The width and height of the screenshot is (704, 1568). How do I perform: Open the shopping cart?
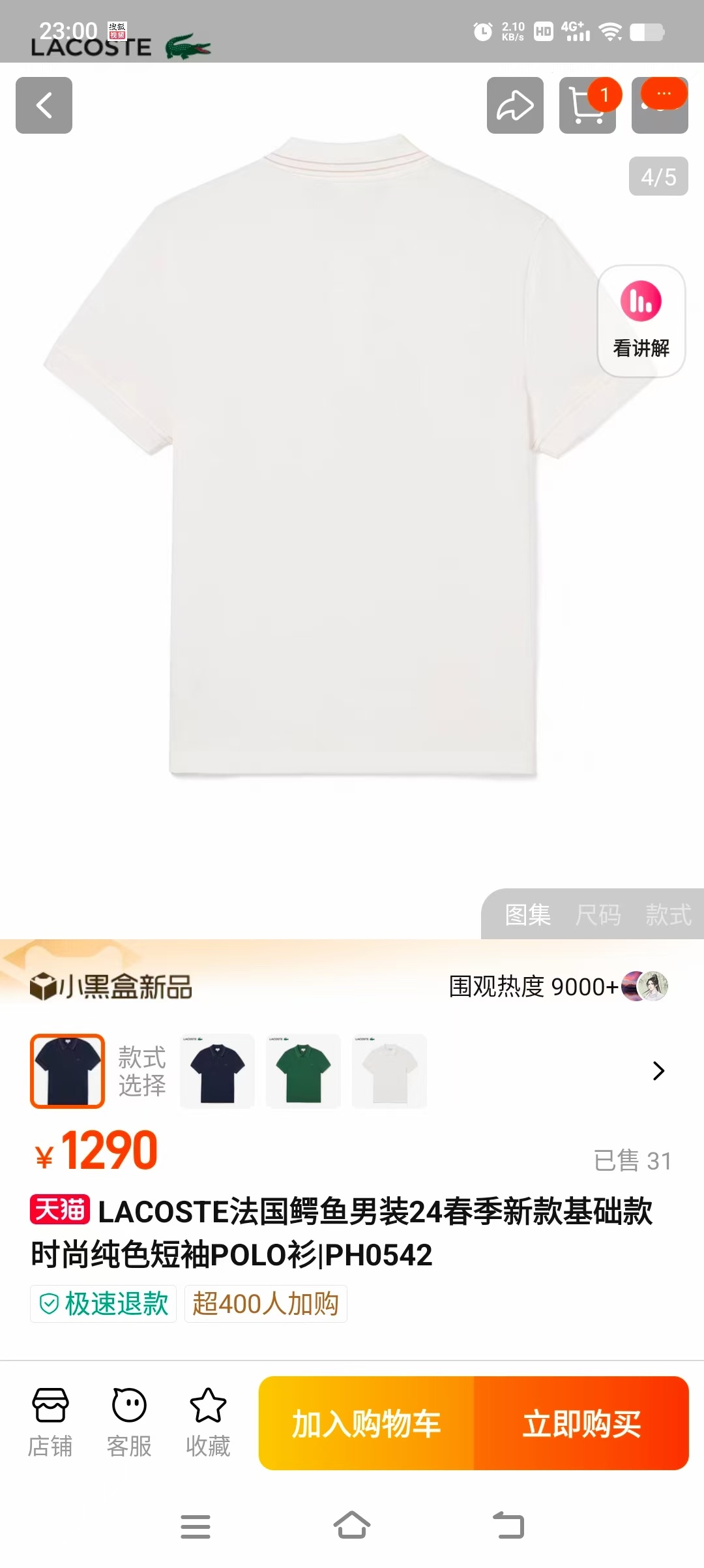[587, 105]
